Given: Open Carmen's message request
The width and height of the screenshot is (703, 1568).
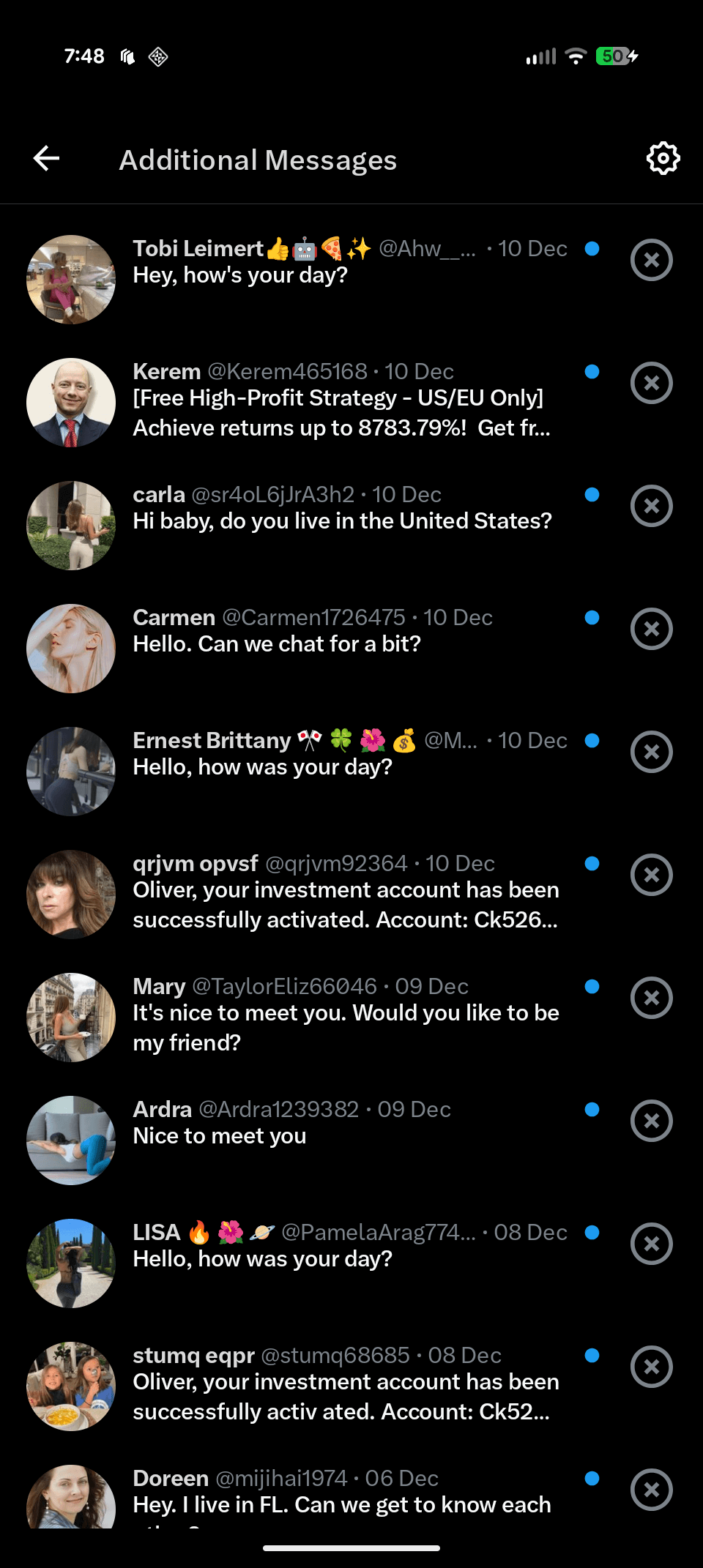Looking at the screenshot, I should pos(308,643).
